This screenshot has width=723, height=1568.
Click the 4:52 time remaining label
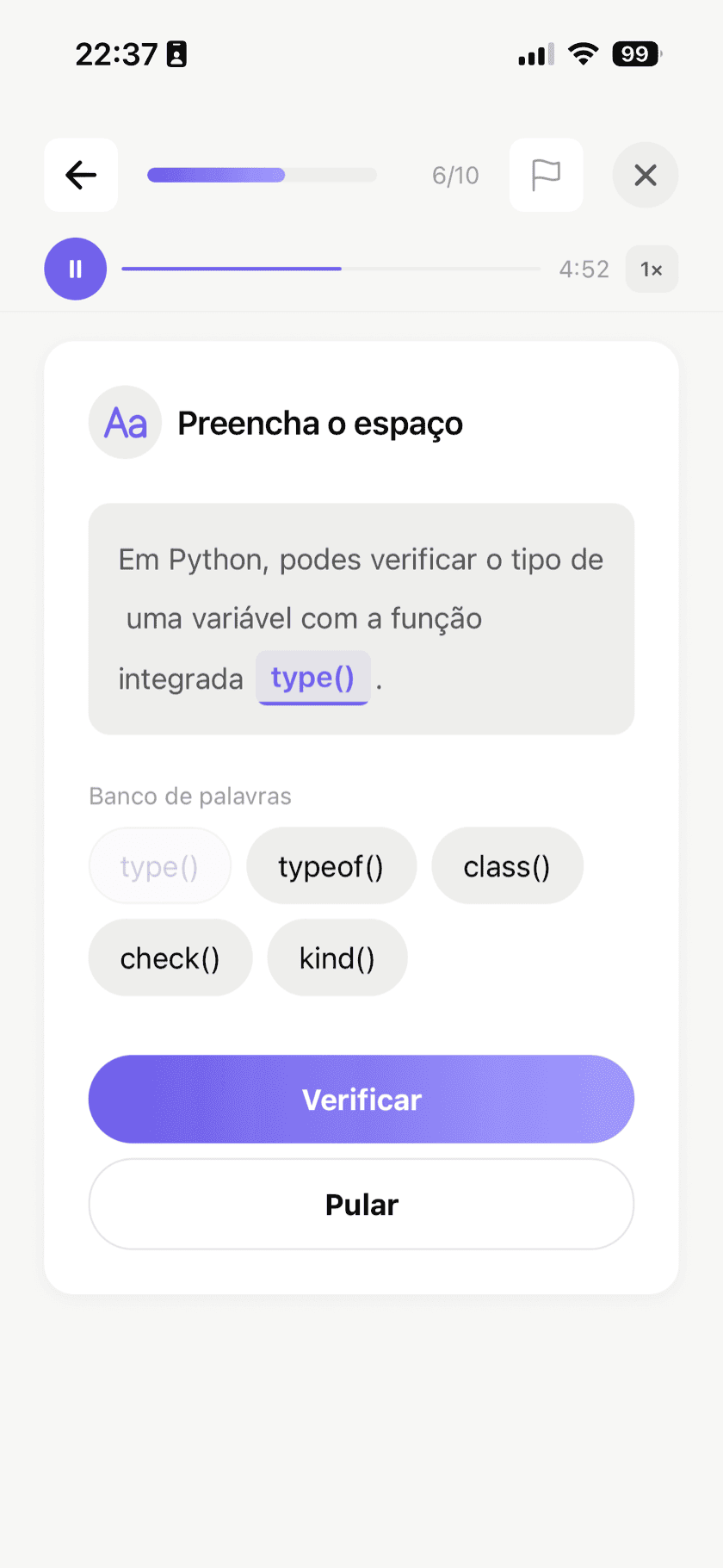(584, 269)
